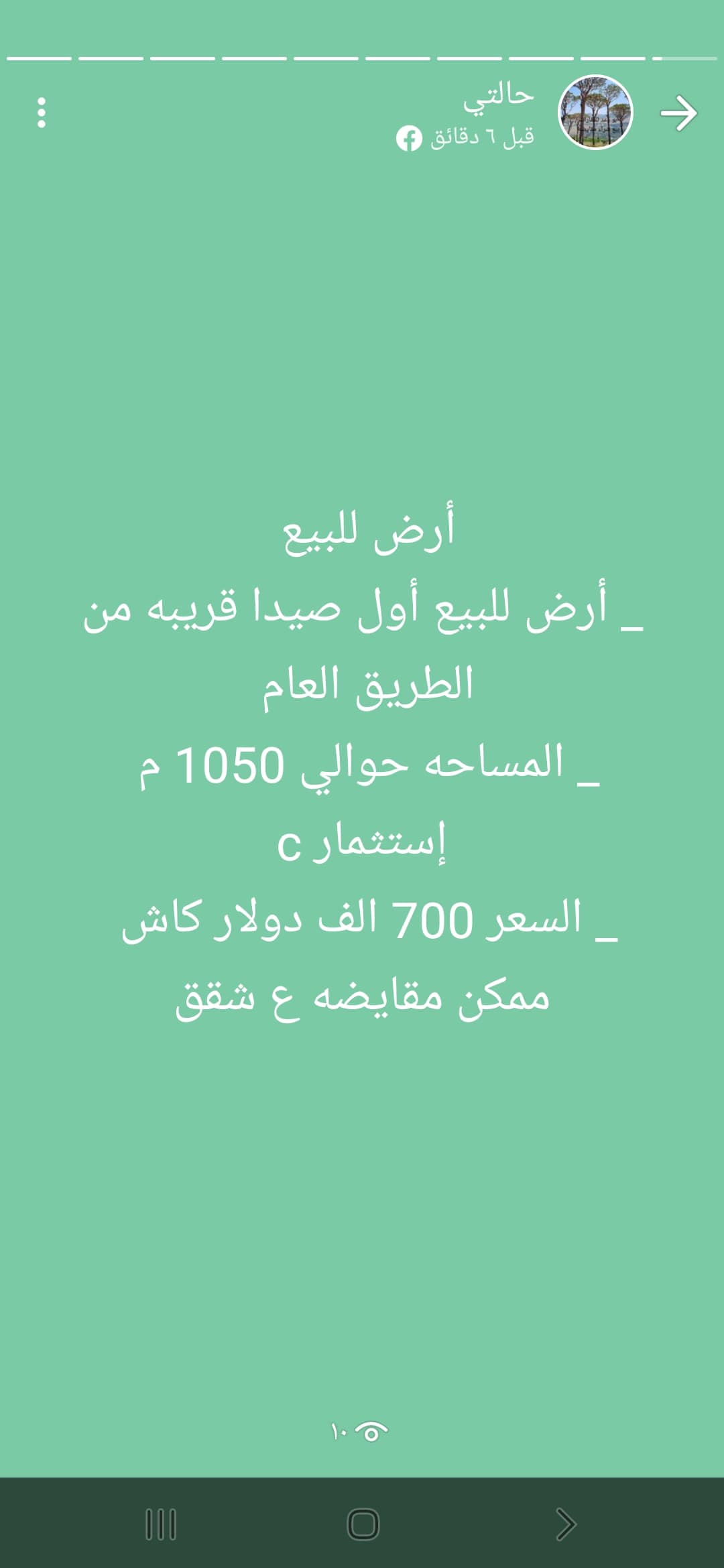This screenshot has width=724, height=1568.
Task: Tap the status profile picture
Action: click(595, 113)
